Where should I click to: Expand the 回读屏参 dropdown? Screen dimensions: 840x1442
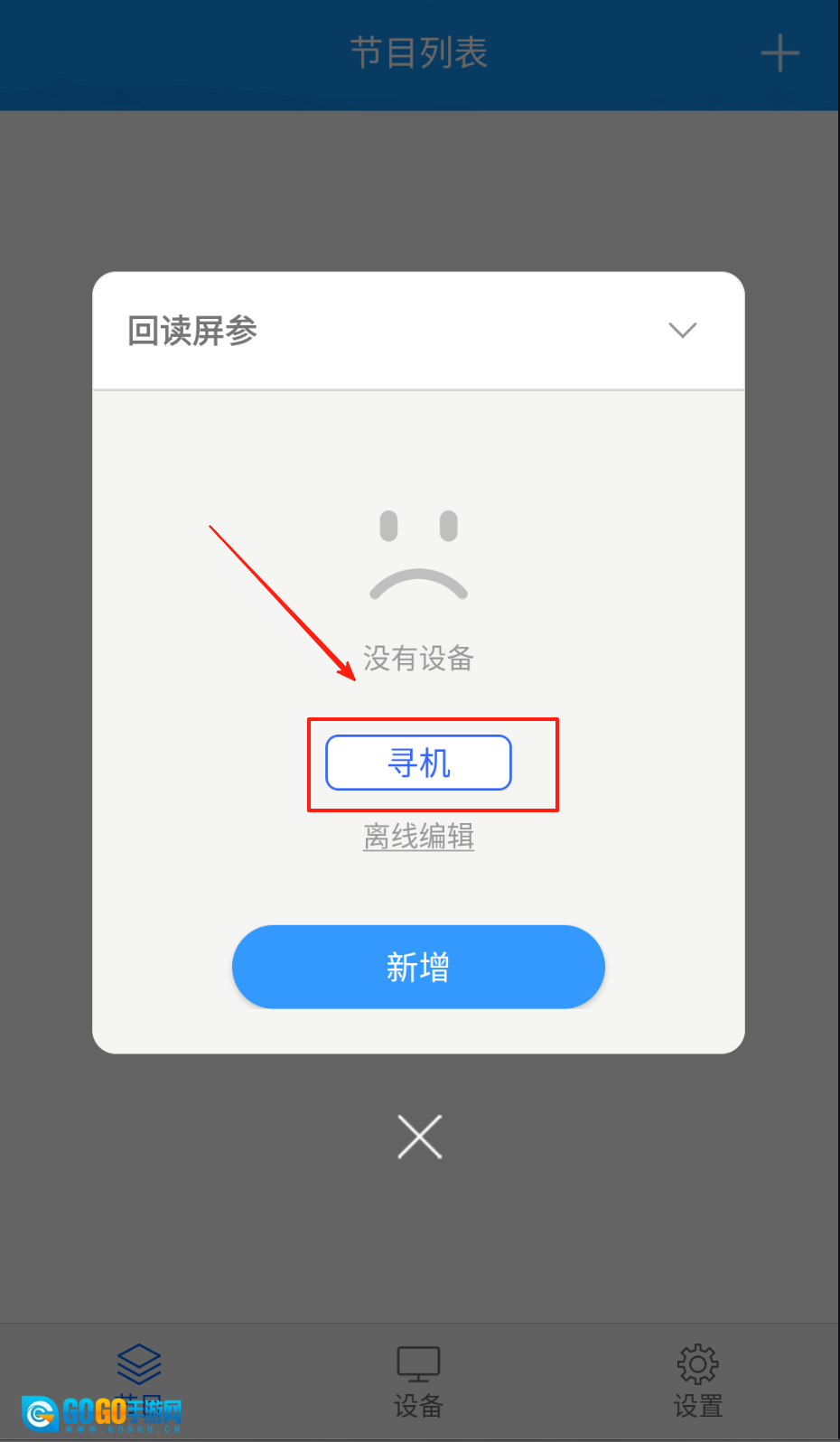[x=682, y=331]
